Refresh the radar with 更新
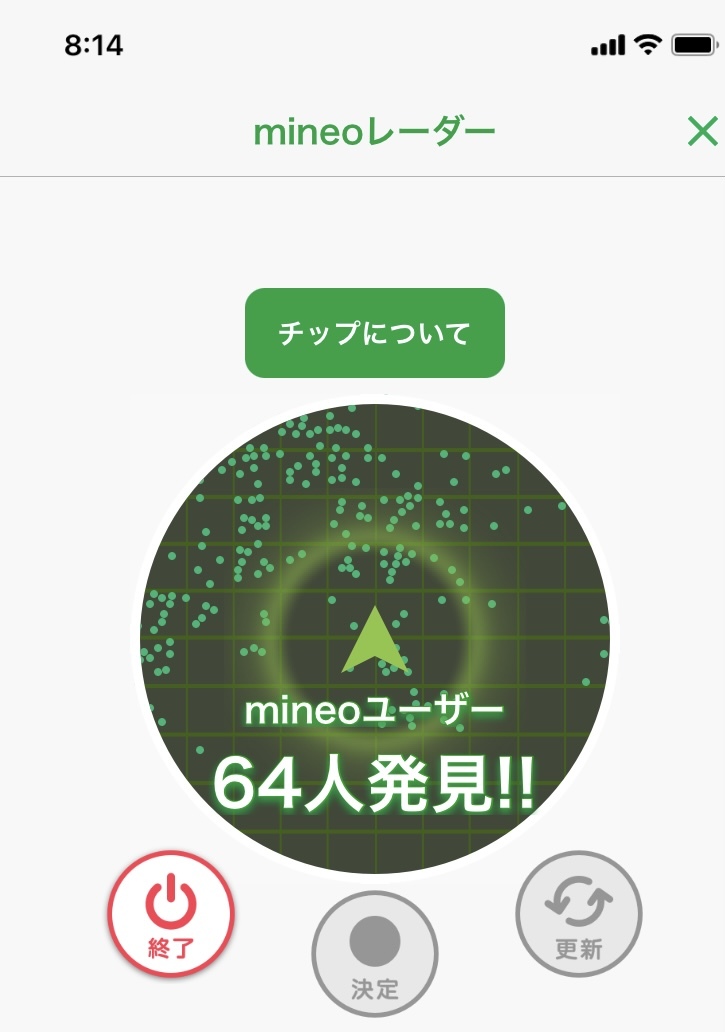This screenshot has height=1032, width=725. coord(578,913)
